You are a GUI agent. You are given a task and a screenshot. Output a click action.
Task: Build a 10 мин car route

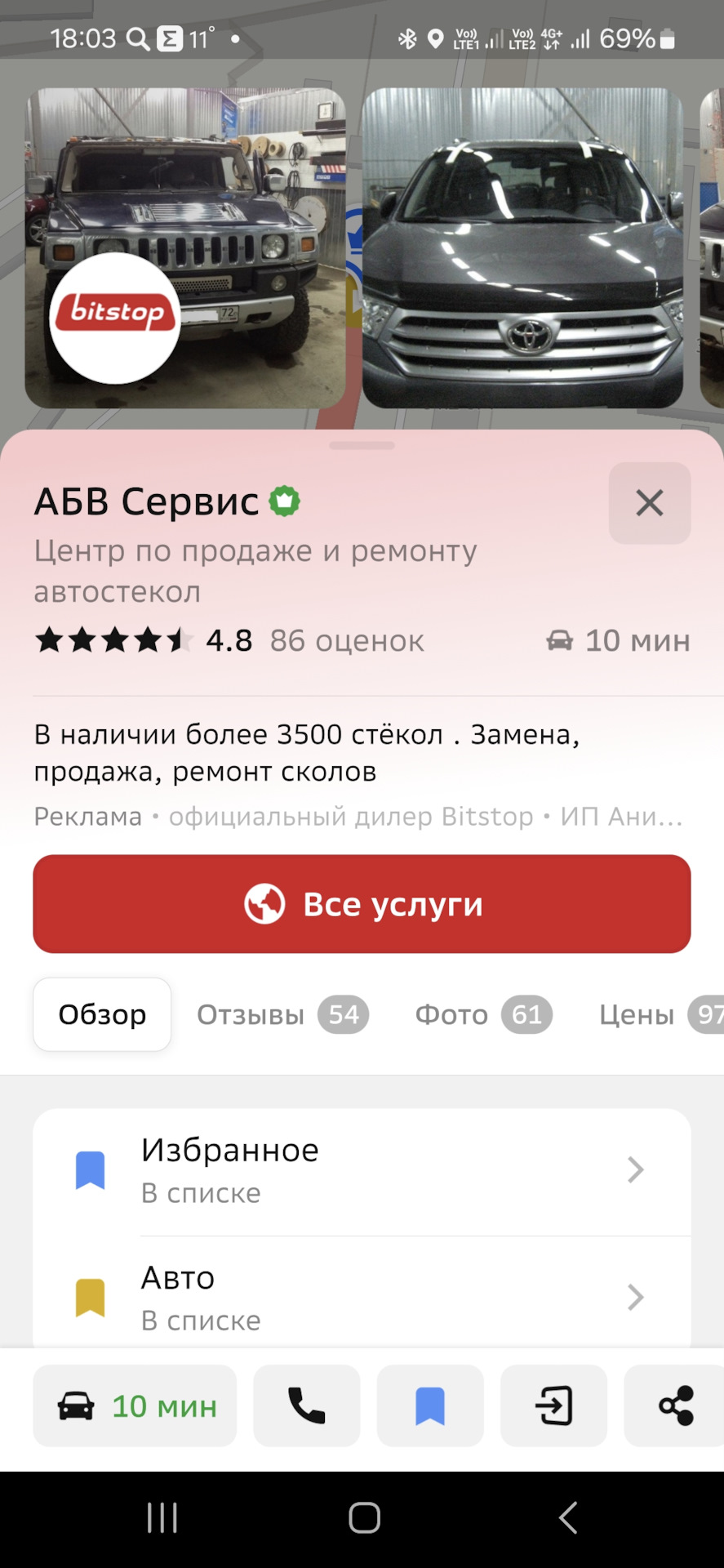point(135,1406)
